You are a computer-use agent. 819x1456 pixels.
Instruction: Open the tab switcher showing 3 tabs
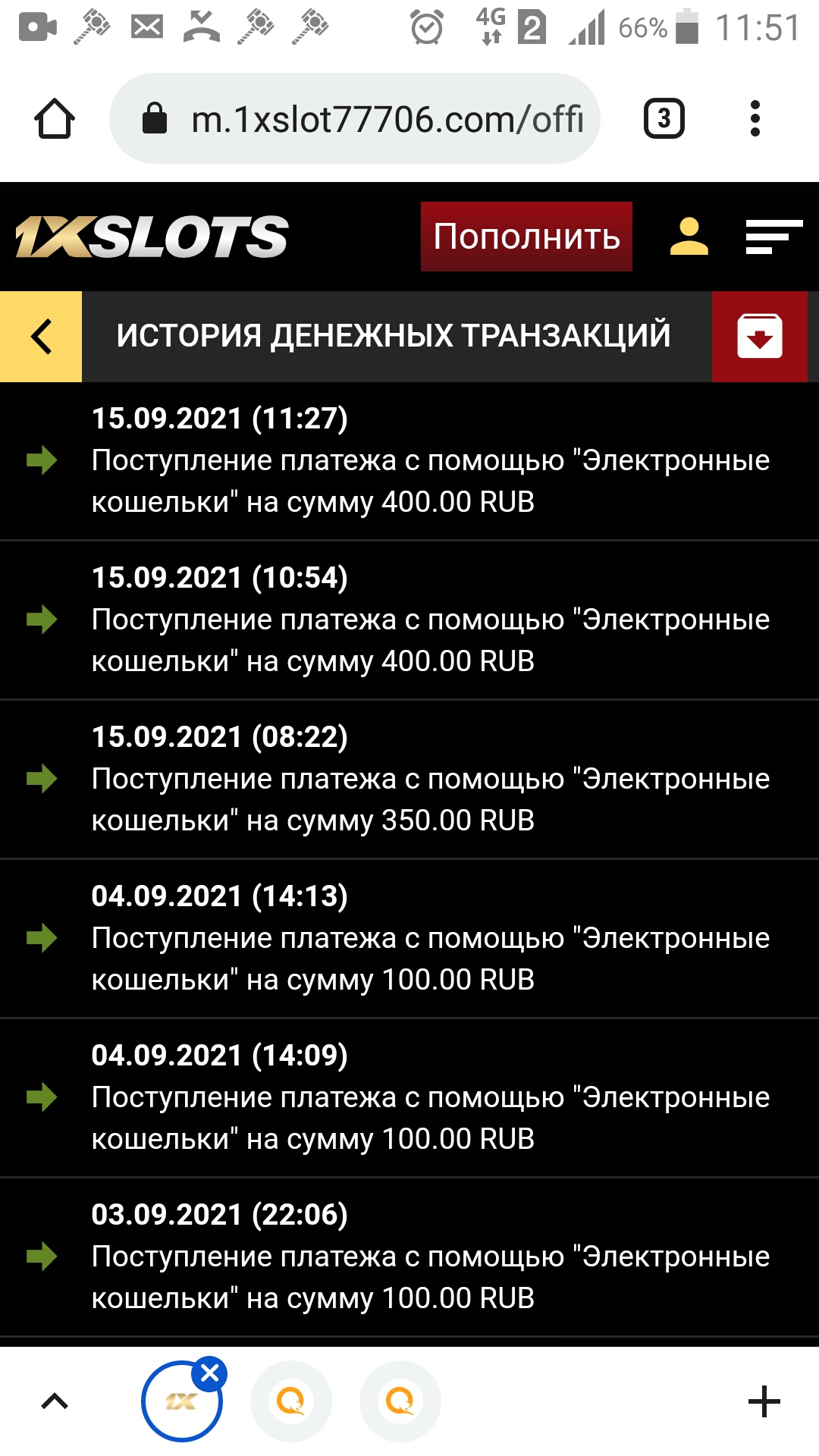664,119
